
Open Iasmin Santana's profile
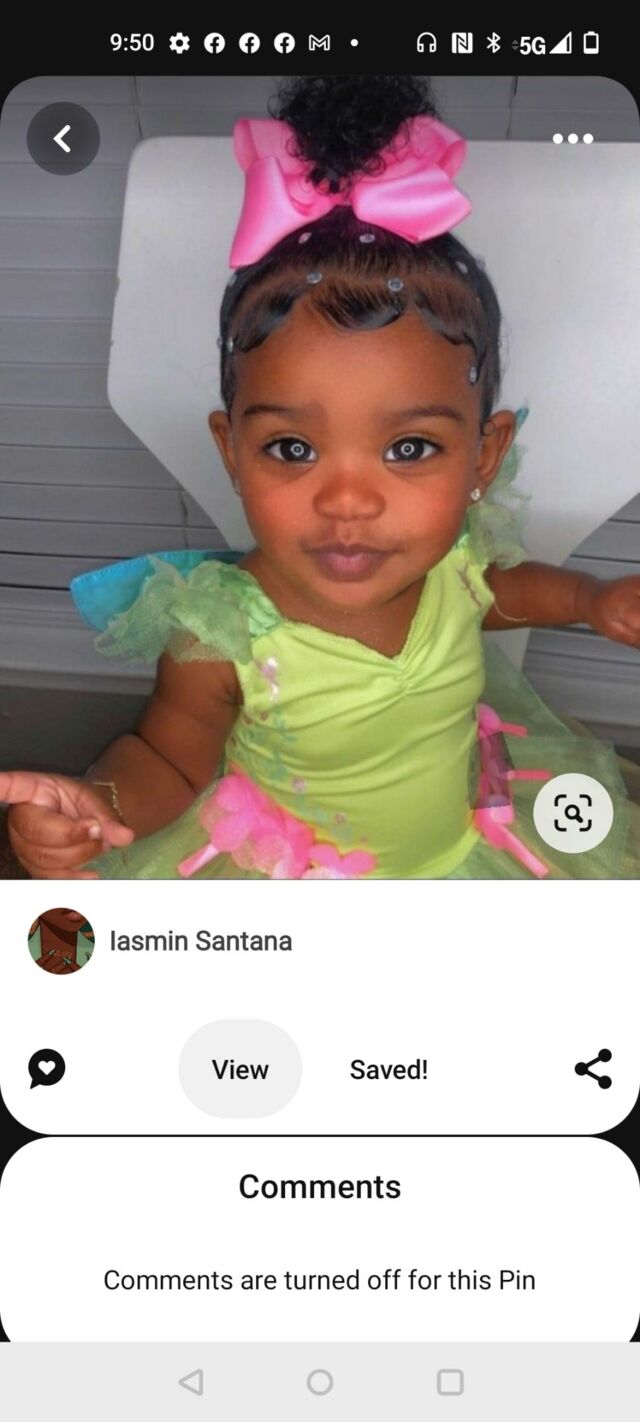200,941
